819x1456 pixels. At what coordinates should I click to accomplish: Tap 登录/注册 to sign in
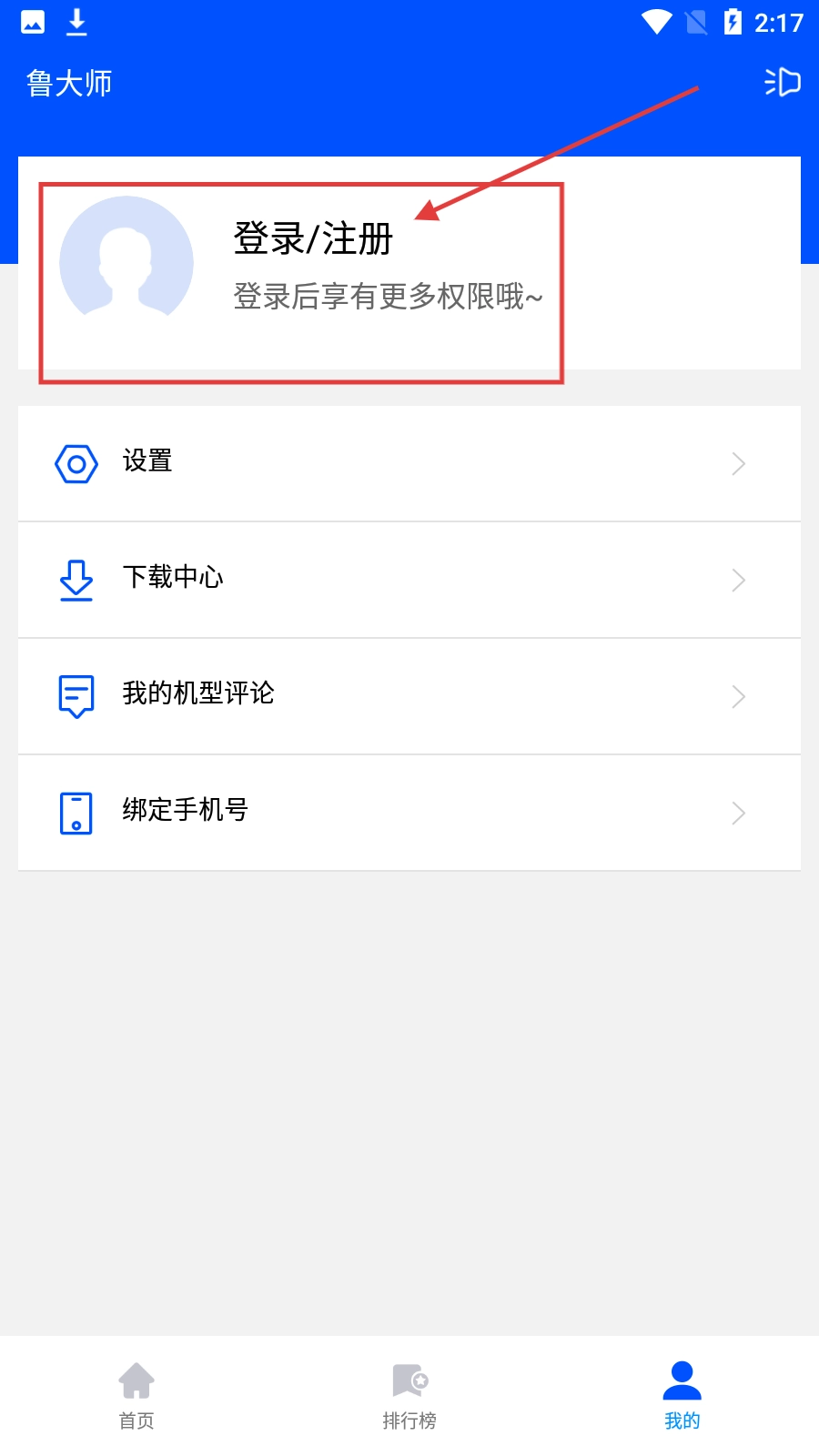pyautogui.click(x=312, y=238)
